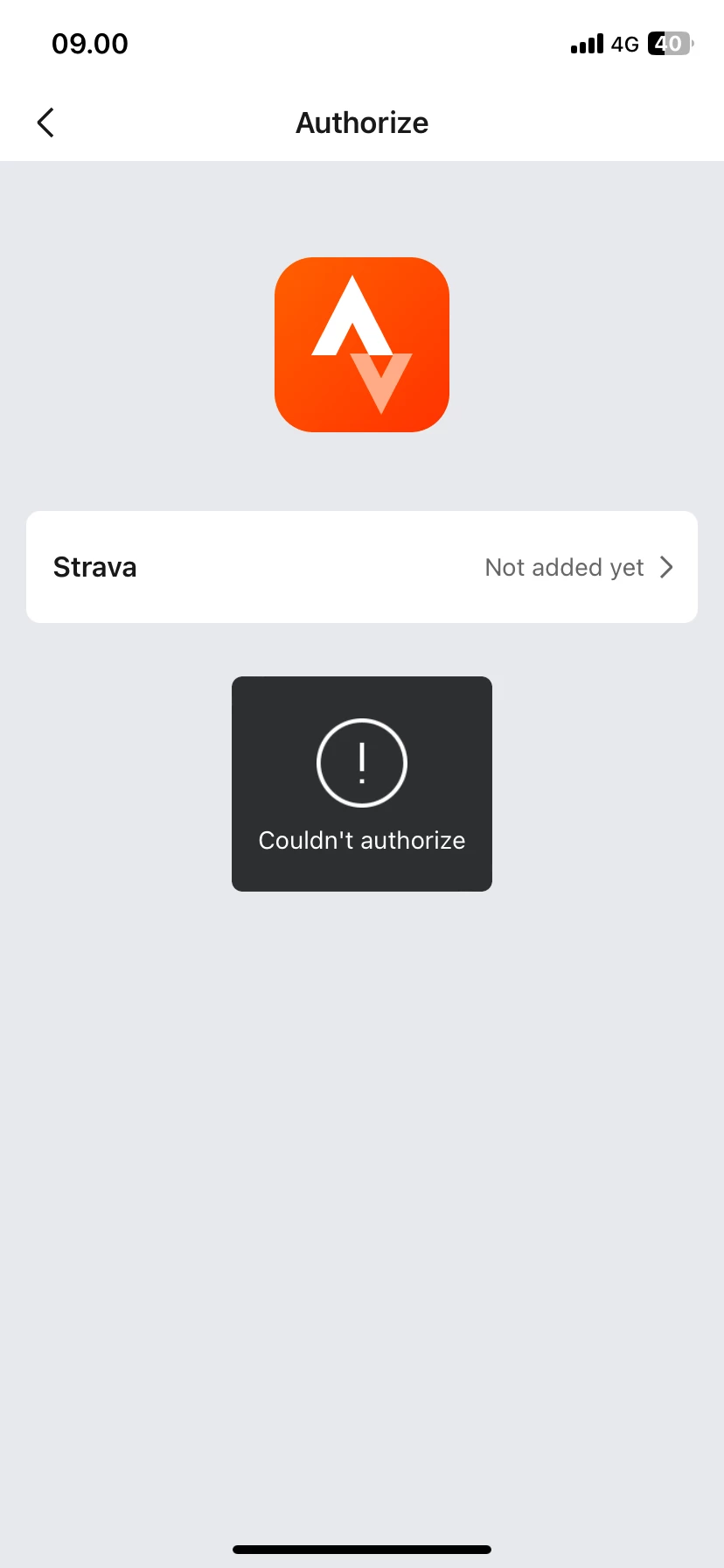Viewport: 724px width, 1568px height.
Task: Open the Strava row to authorize
Action: pyautogui.click(x=362, y=567)
